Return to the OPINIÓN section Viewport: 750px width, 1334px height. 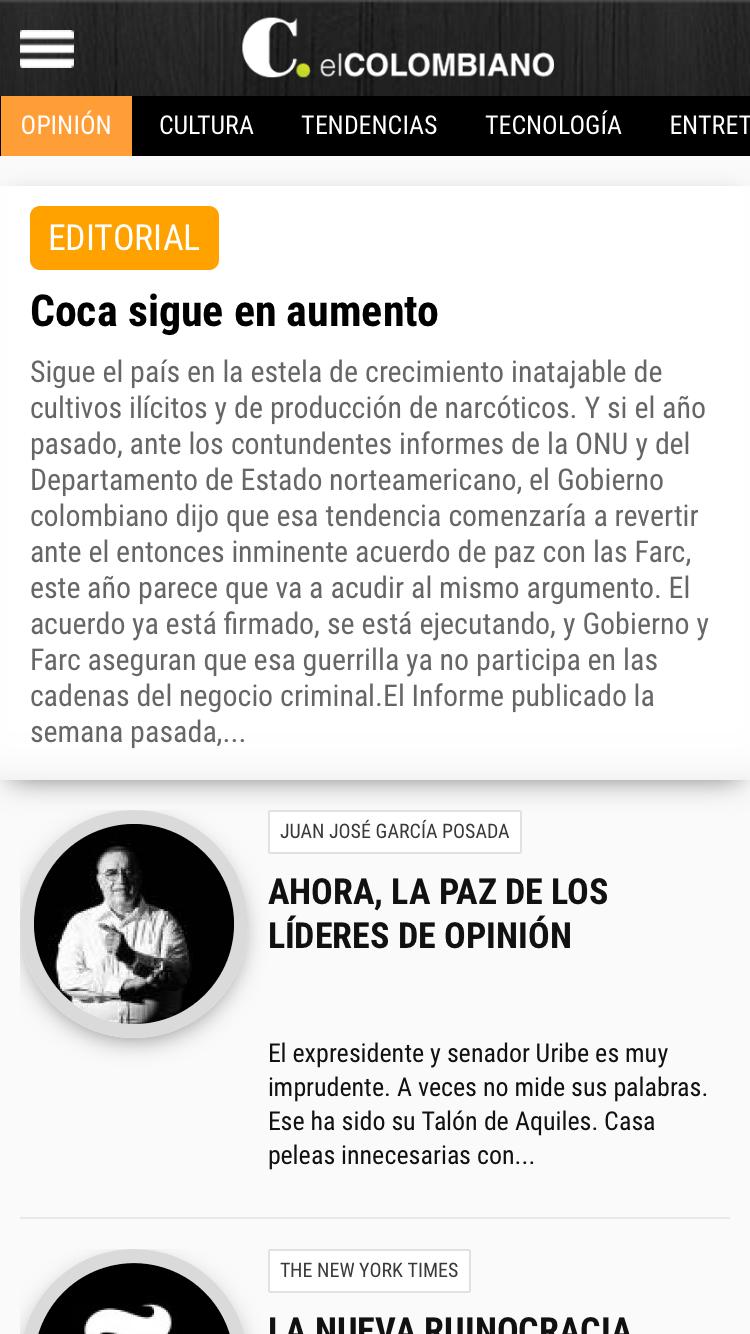[66, 125]
